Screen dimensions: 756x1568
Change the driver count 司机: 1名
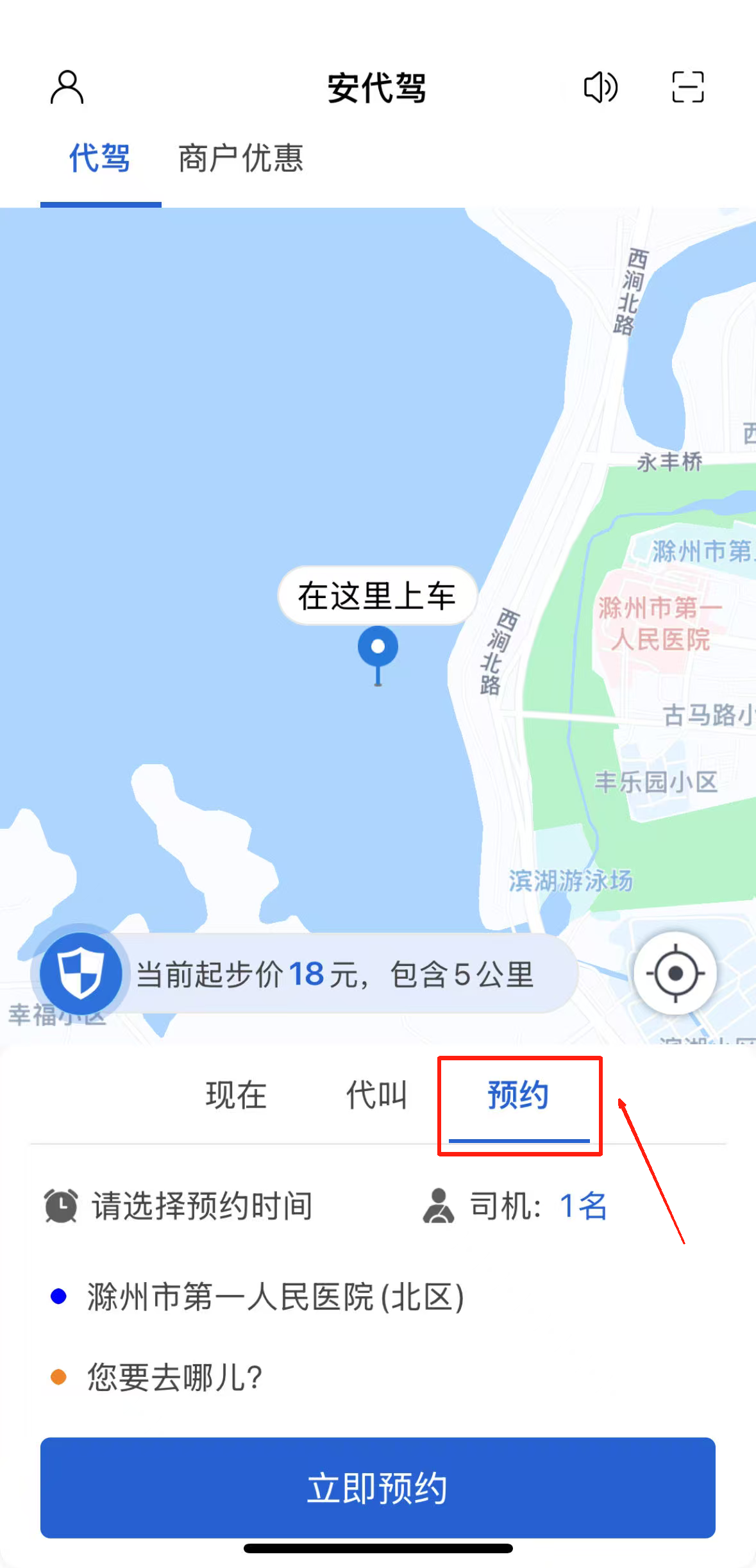(539, 1206)
